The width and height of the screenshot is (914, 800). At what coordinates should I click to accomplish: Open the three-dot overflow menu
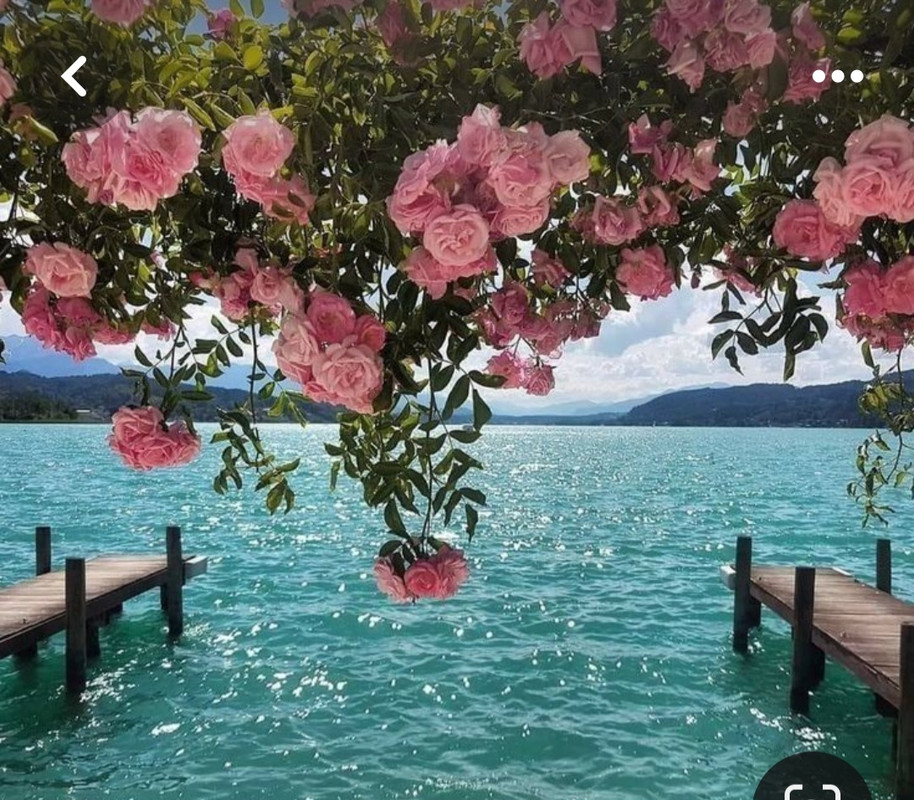coord(837,76)
